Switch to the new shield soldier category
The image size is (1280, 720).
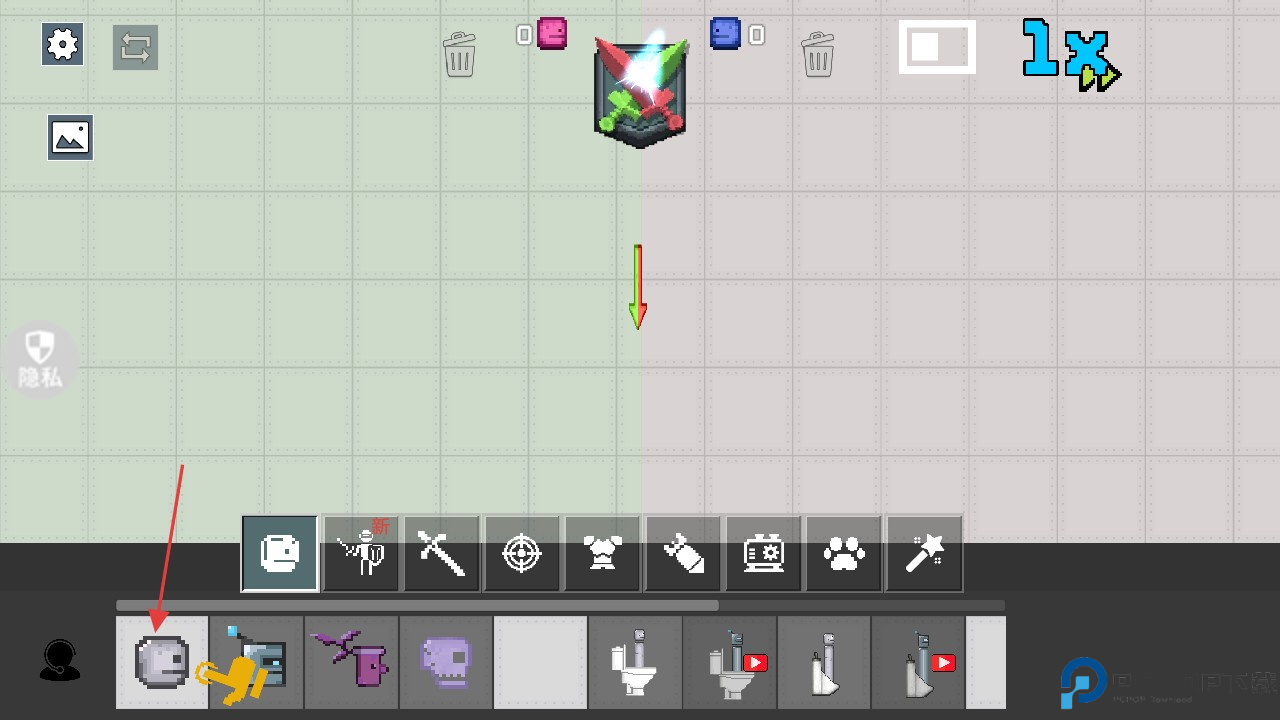[361, 553]
